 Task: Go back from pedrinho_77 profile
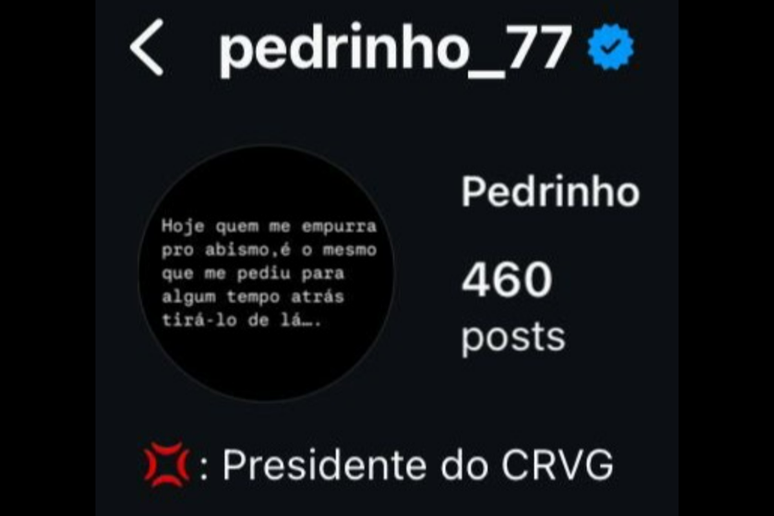click(147, 49)
